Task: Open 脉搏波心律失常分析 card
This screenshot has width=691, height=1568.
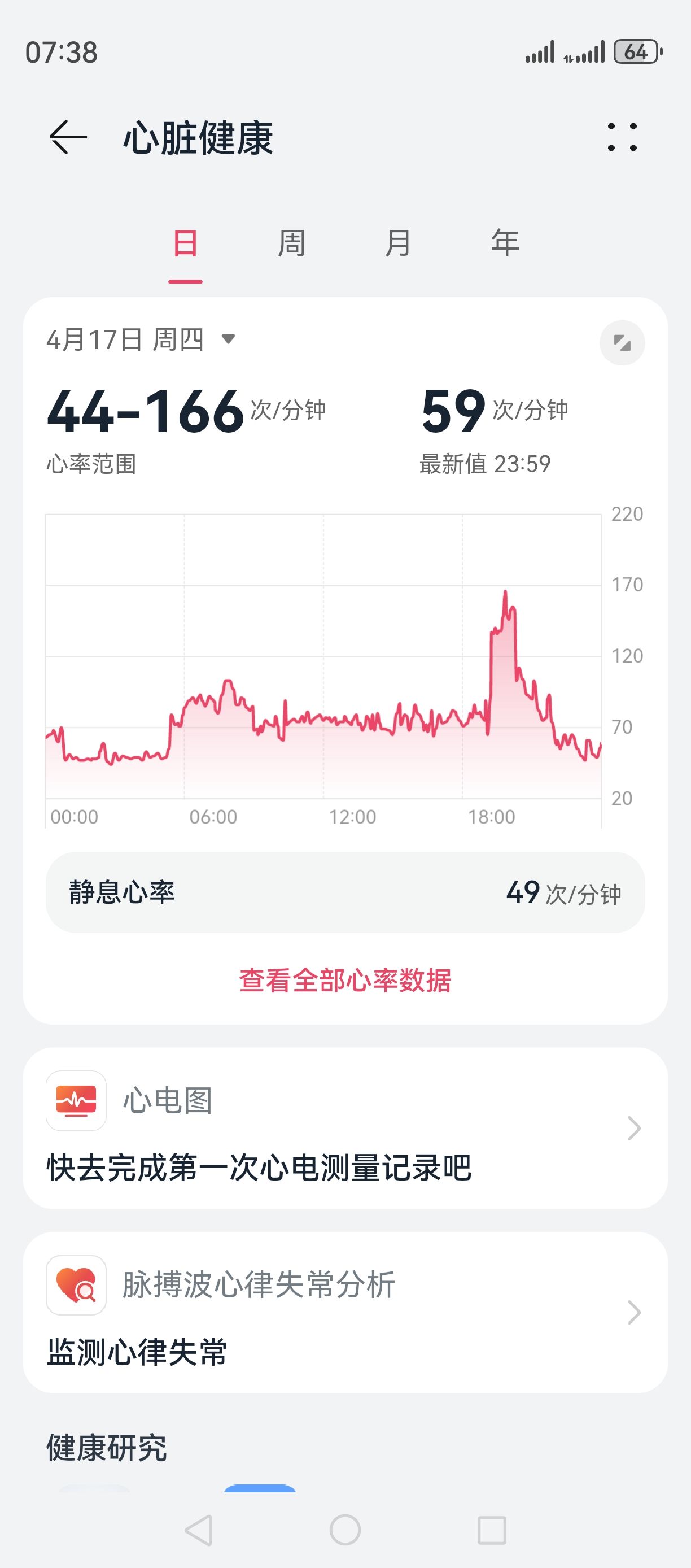Action: [x=345, y=1312]
